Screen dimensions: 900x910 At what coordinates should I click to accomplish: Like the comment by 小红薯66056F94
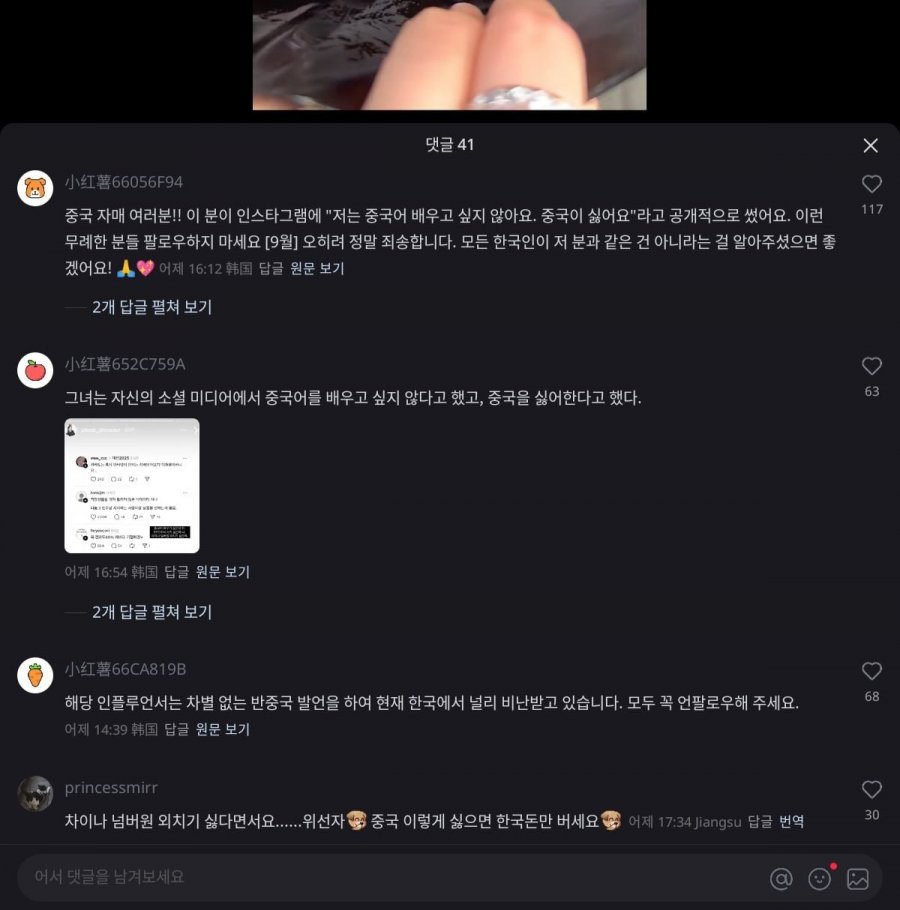point(871,184)
